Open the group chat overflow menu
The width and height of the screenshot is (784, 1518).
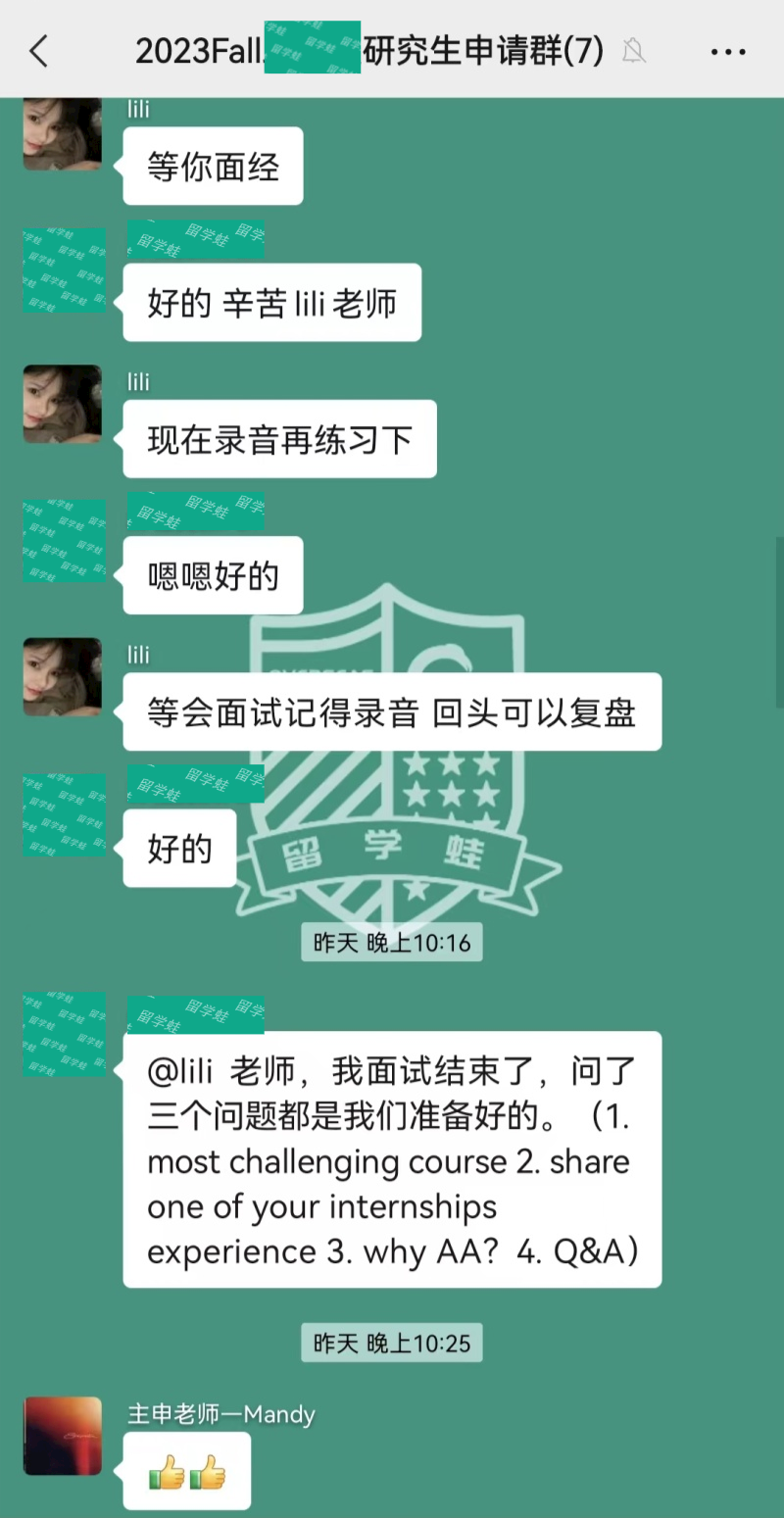pyautogui.click(x=728, y=52)
